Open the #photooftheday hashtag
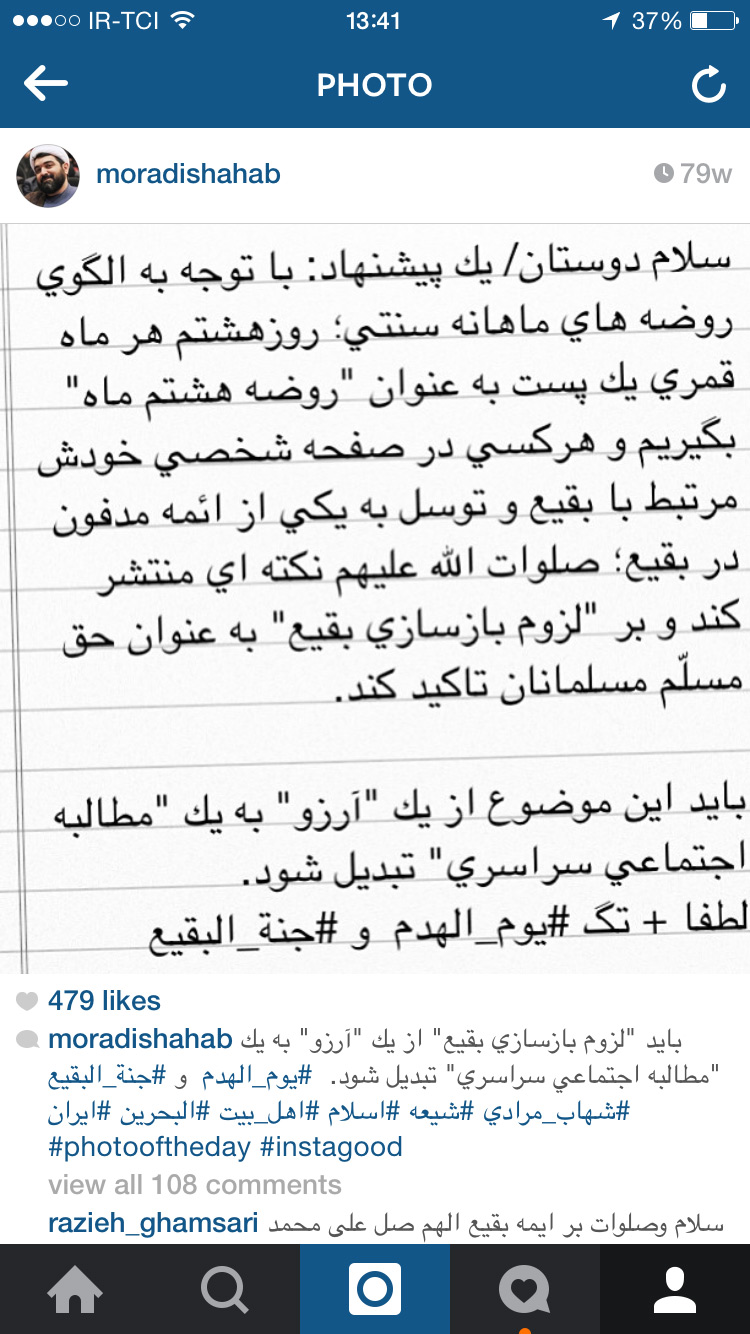750x1334 pixels. pyautogui.click(x=149, y=1147)
